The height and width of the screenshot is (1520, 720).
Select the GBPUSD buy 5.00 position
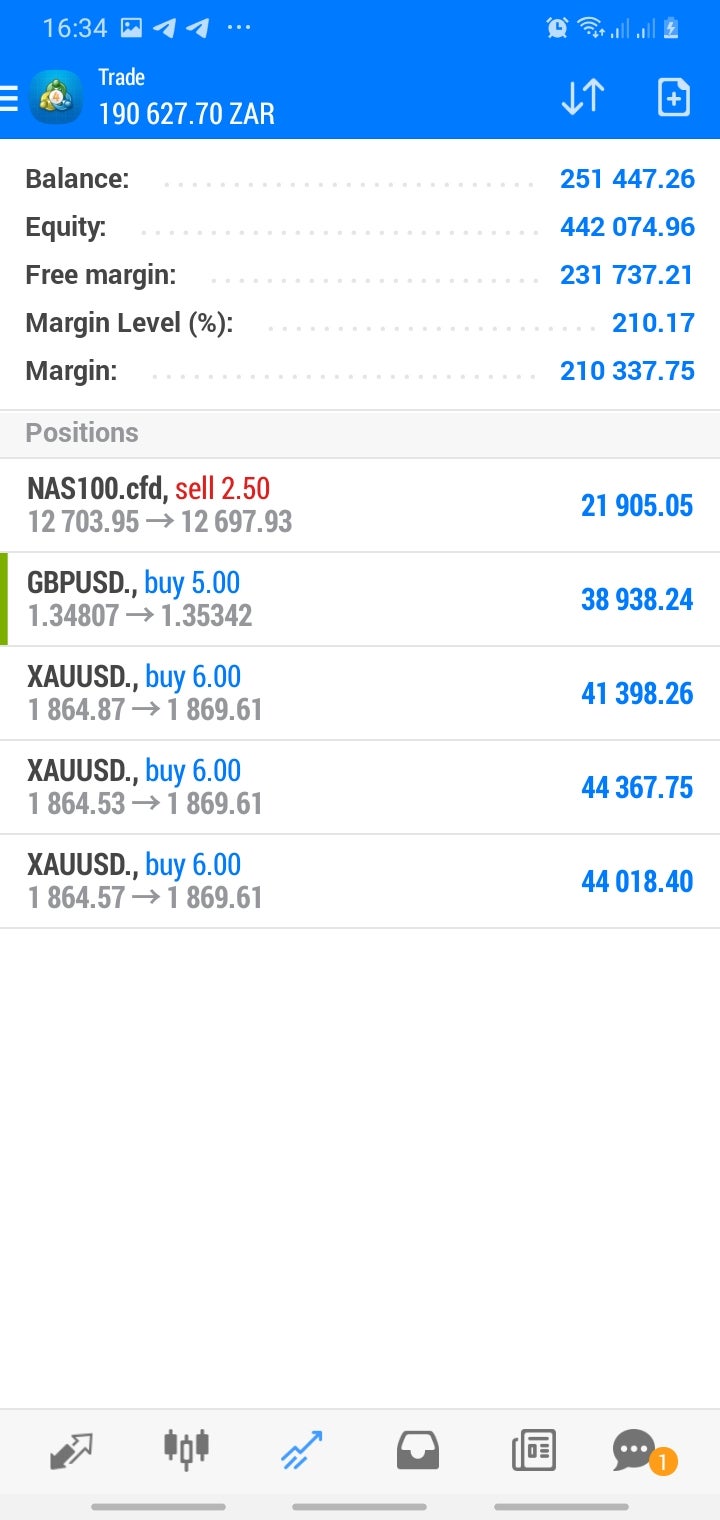(360, 600)
